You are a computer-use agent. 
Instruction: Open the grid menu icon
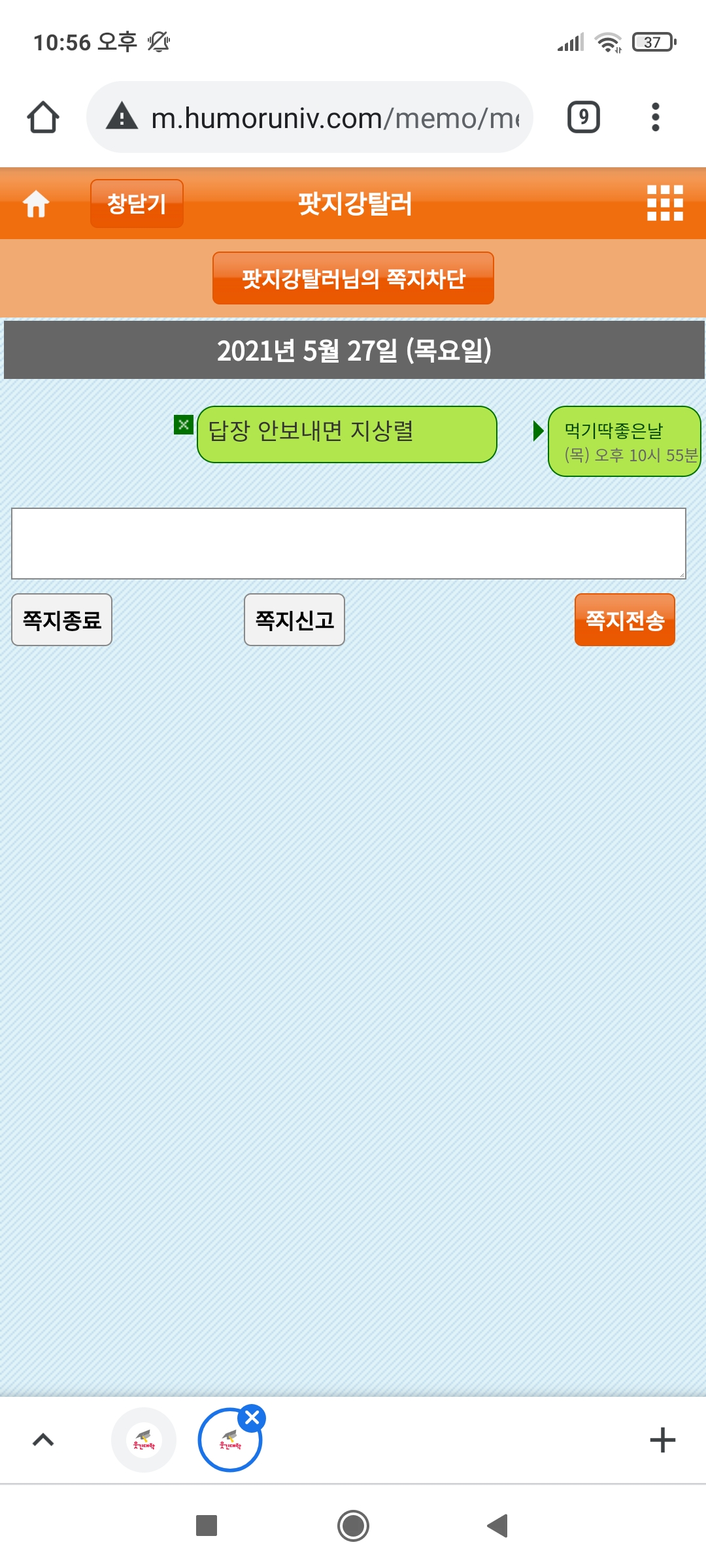665,203
